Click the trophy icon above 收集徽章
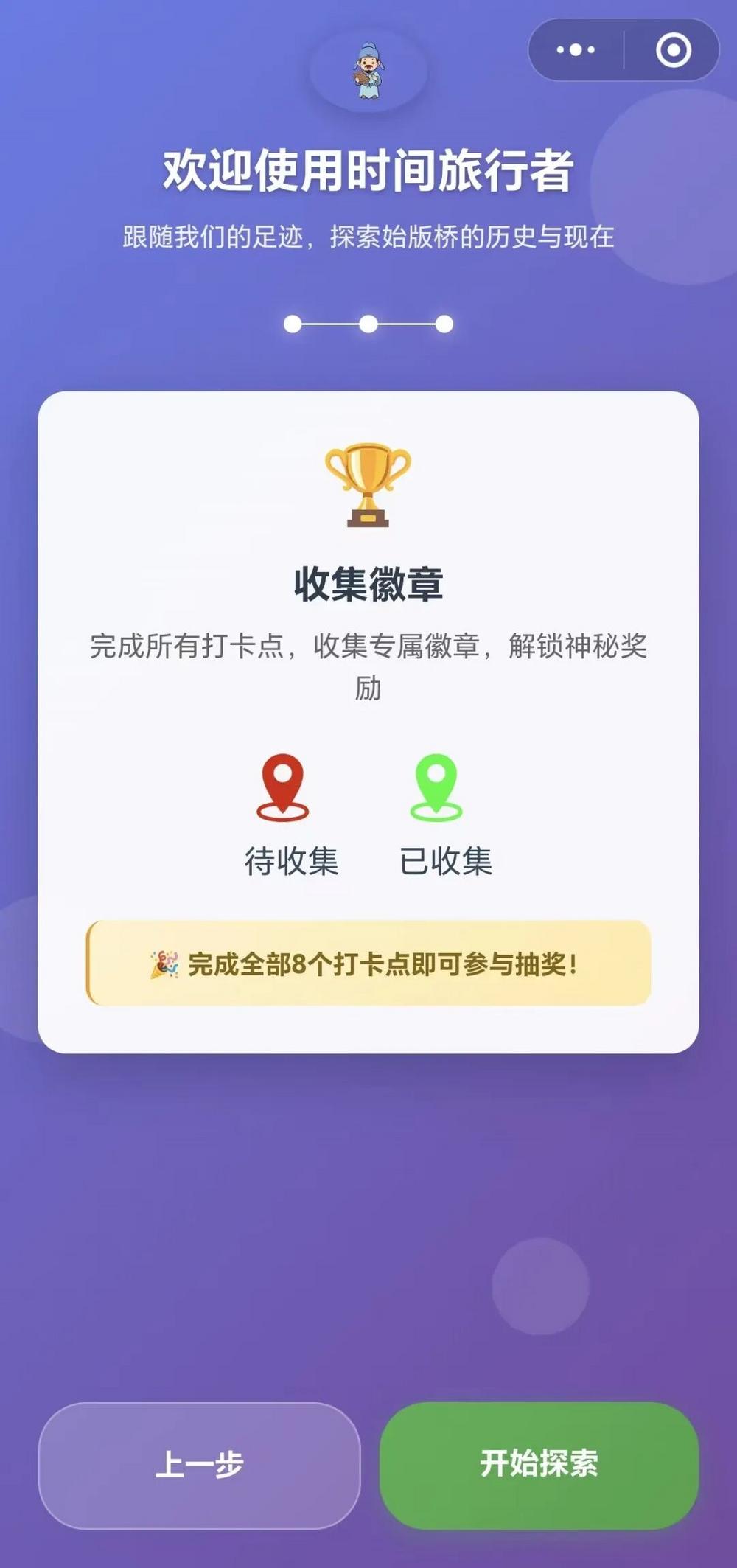Screen dimensions: 737x1568 click(x=368, y=483)
